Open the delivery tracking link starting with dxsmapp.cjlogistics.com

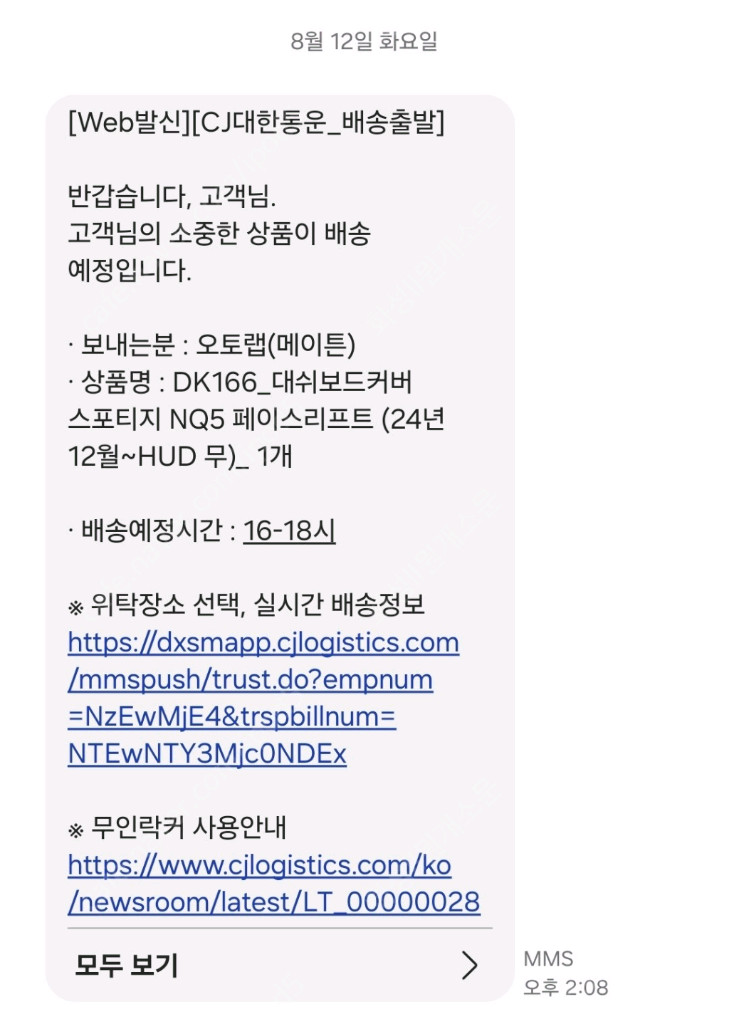tap(262, 643)
